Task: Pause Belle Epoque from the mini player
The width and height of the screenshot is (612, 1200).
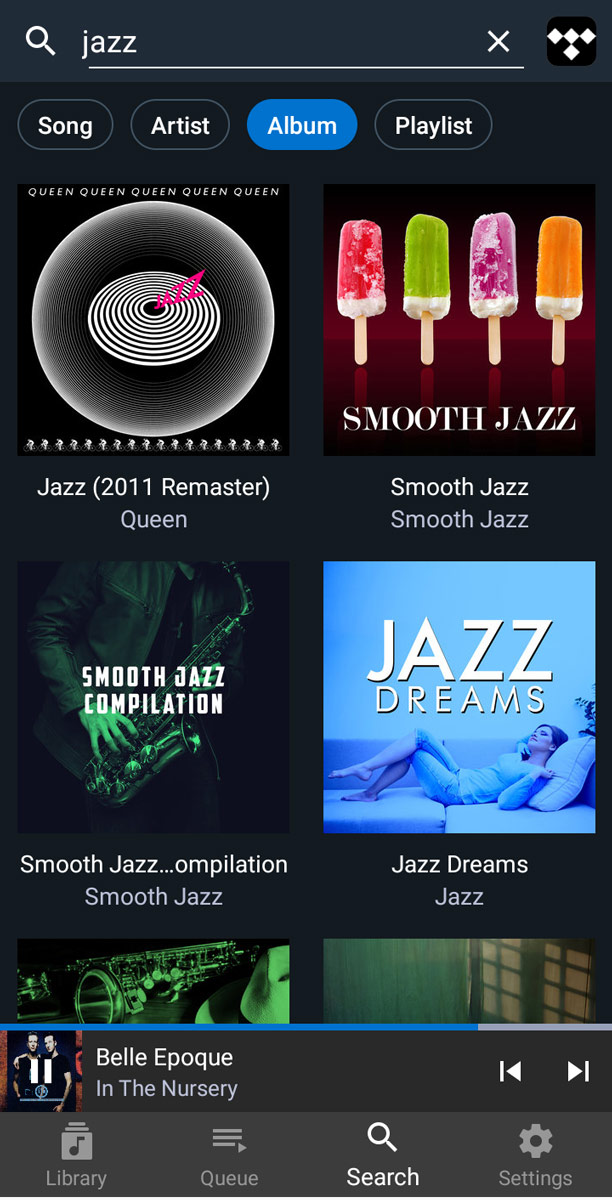Action: click(41, 1071)
